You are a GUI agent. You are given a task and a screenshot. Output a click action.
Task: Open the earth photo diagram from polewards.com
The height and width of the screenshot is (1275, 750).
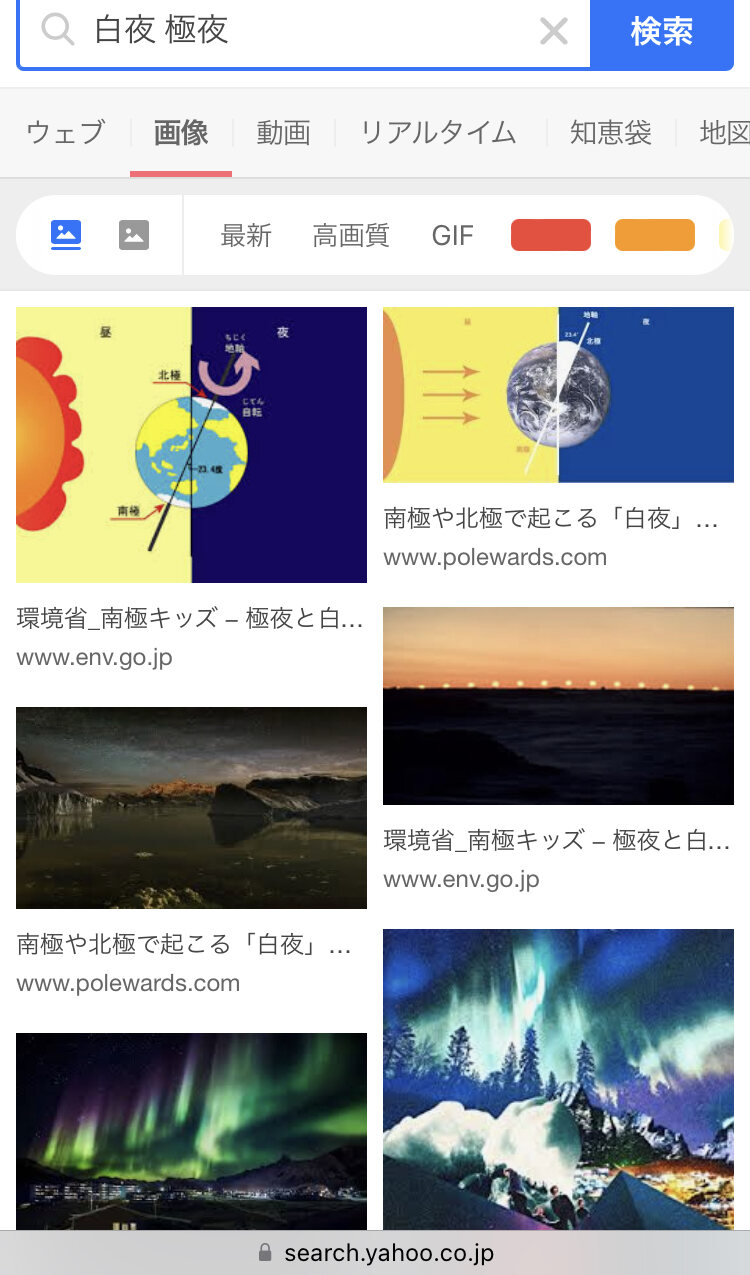point(558,394)
